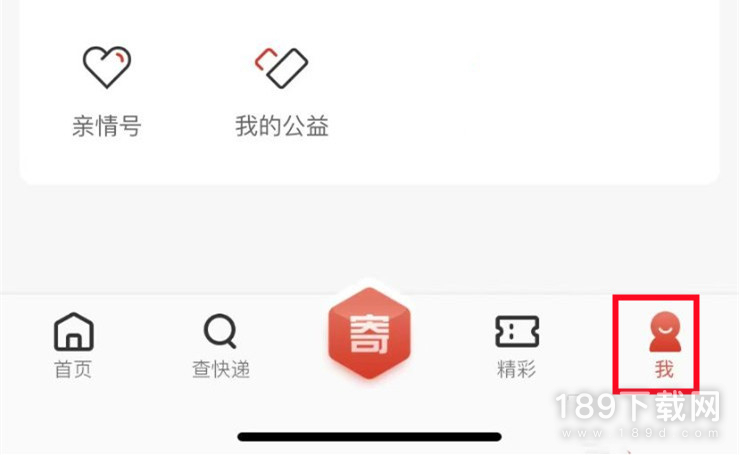The width and height of the screenshot is (739, 455).
Task: Switch to the 首页 home tab
Action: click(x=73, y=344)
